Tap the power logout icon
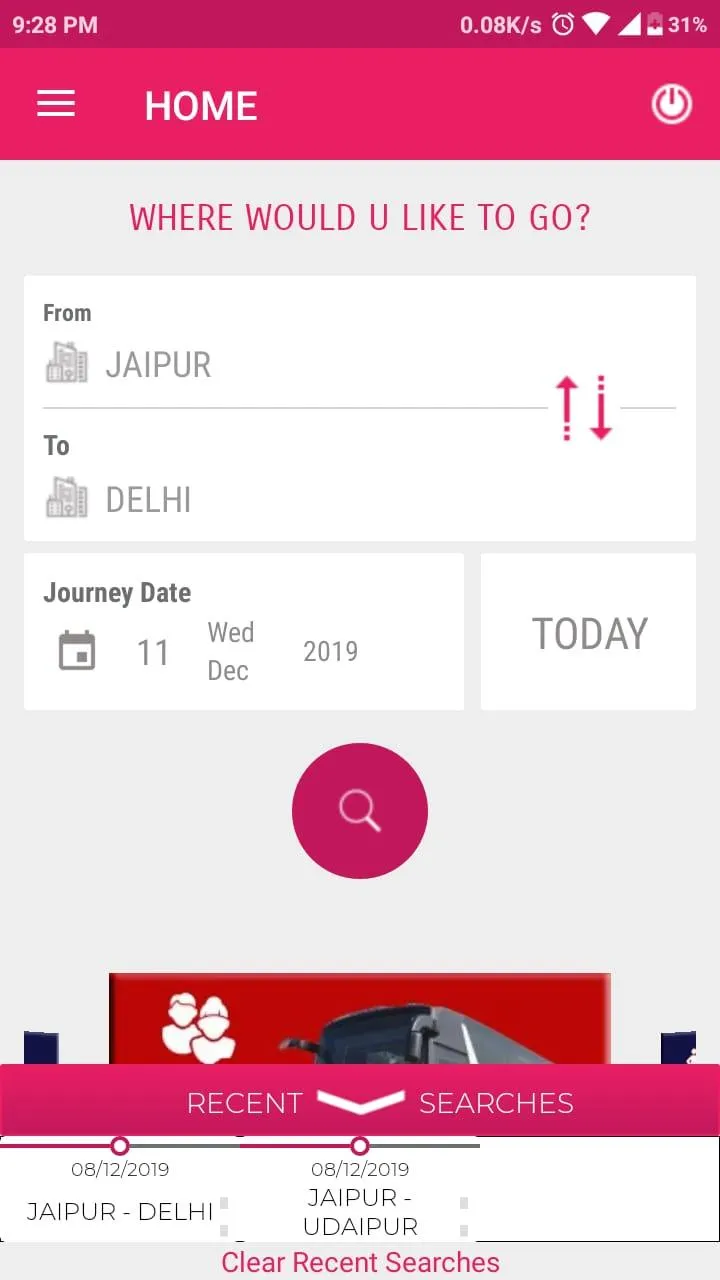The height and width of the screenshot is (1280, 720). (672, 104)
